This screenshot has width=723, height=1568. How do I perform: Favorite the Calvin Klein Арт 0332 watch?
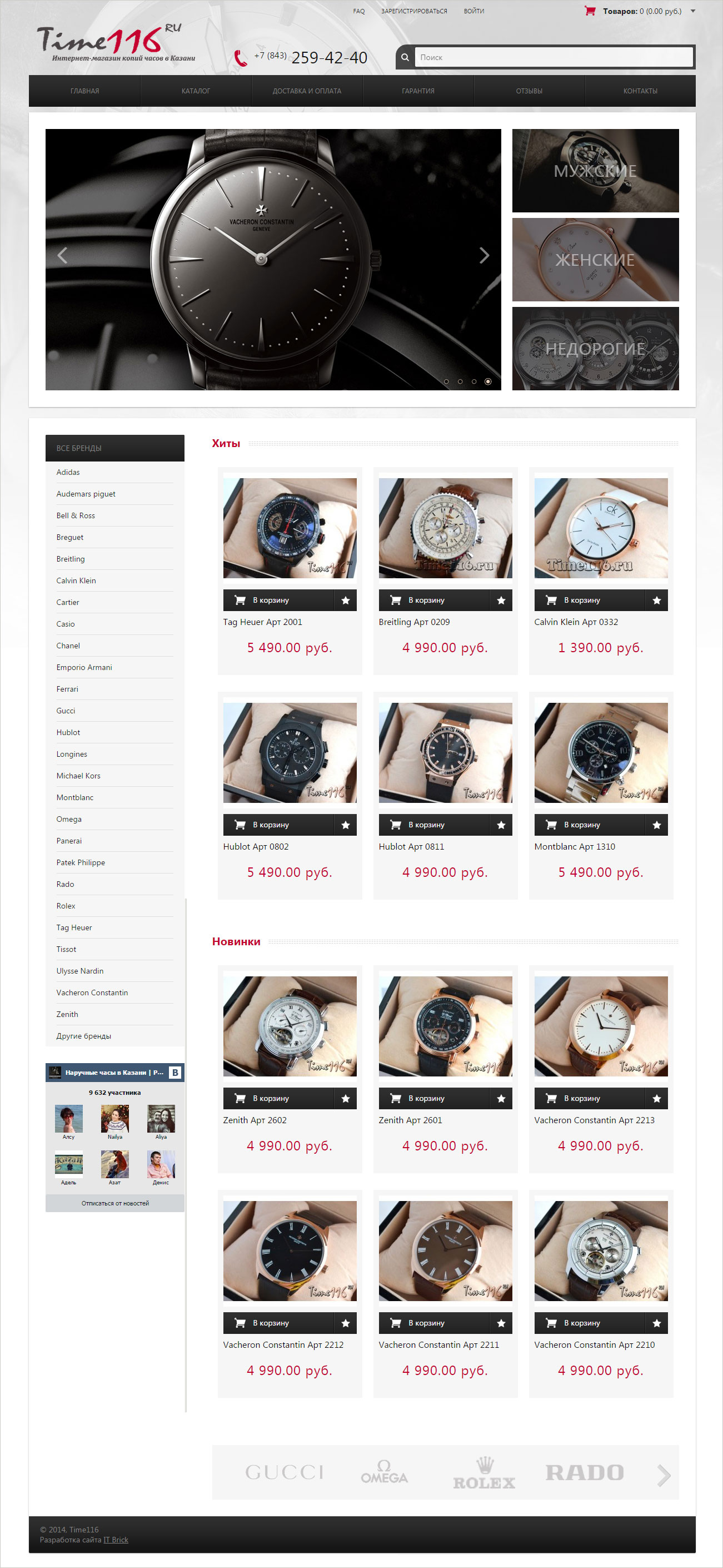pos(656,600)
